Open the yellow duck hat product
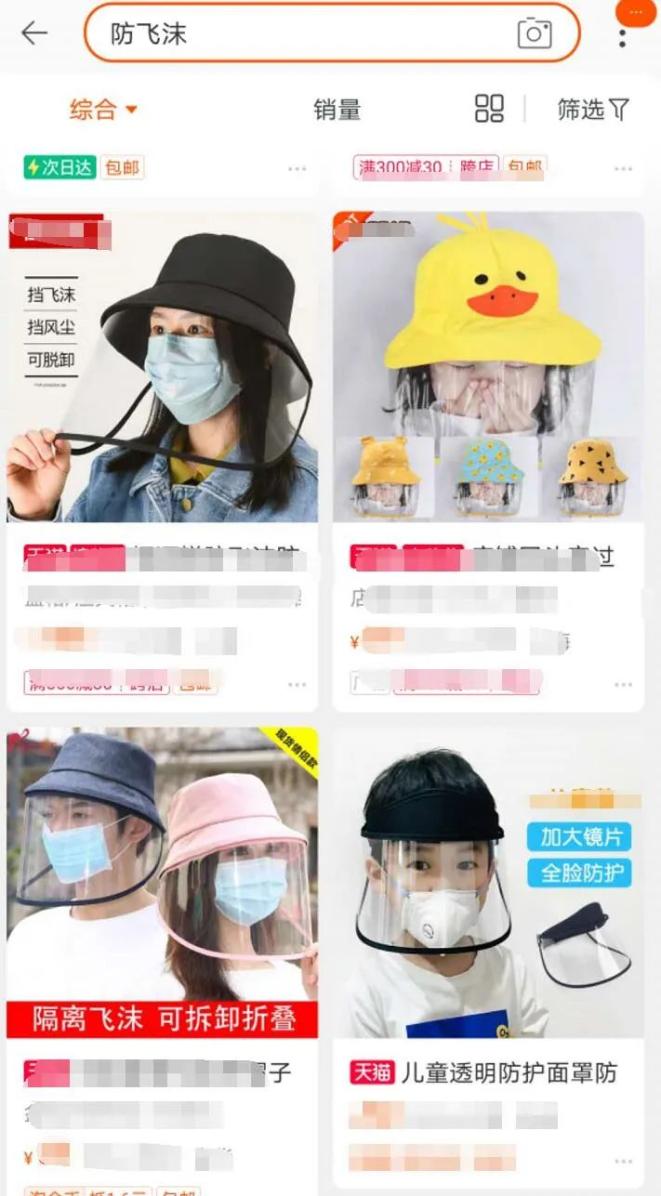 [488, 367]
